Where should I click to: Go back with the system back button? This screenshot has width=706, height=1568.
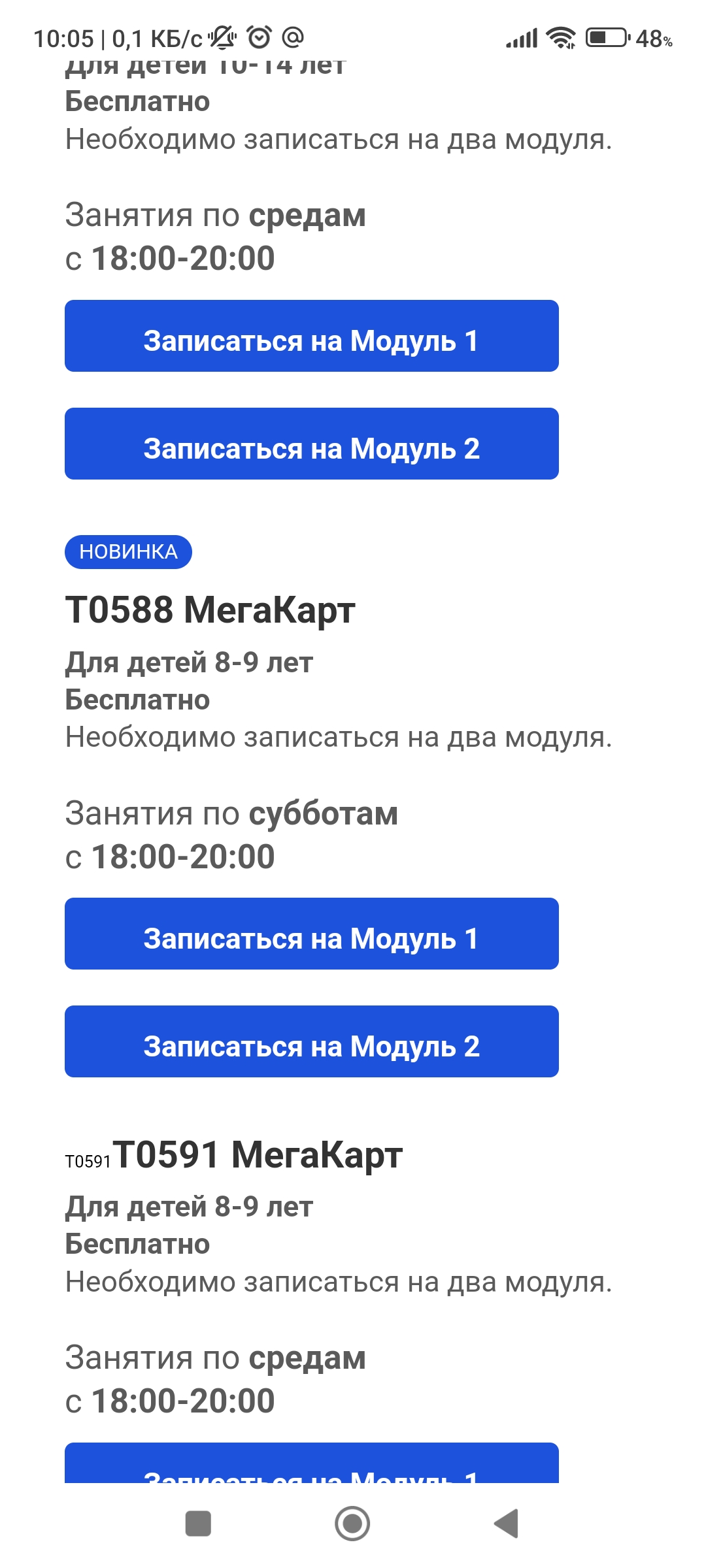(507, 1524)
